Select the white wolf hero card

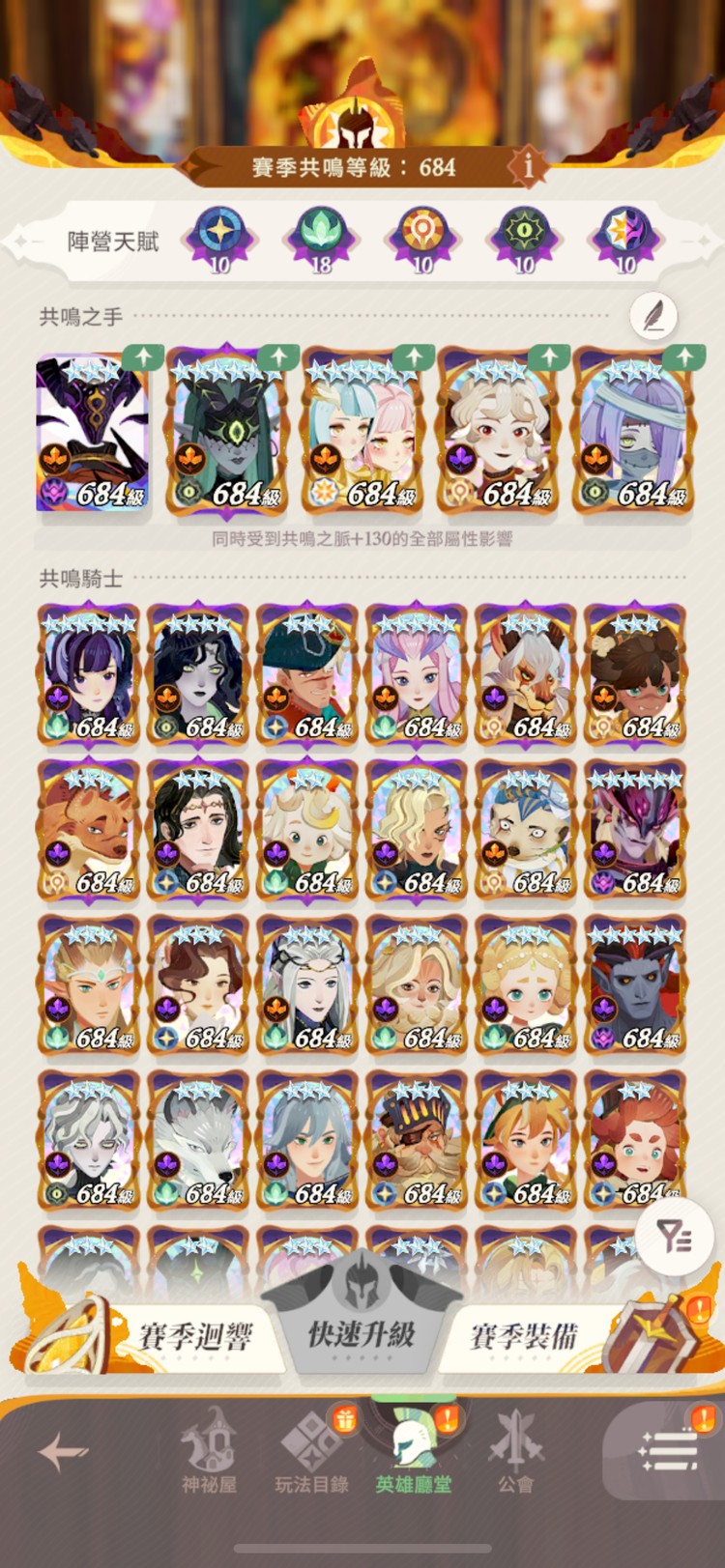[198, 1140]
